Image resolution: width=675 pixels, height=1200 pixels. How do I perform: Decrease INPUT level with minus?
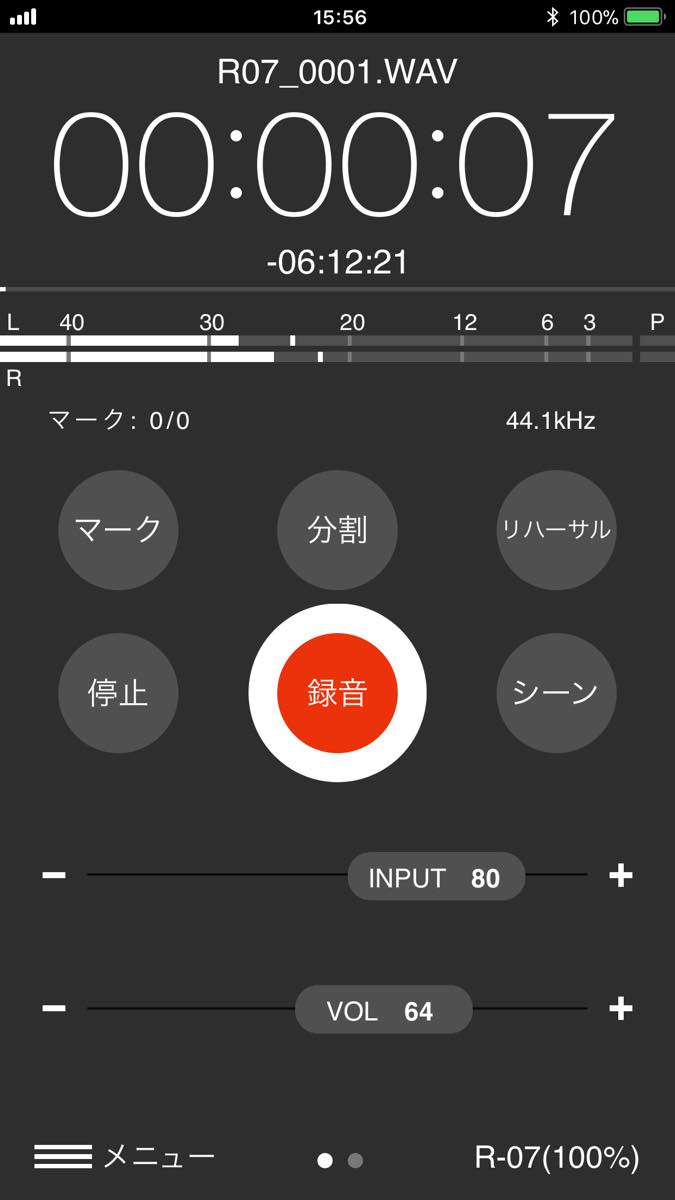(x=54, y=876)
